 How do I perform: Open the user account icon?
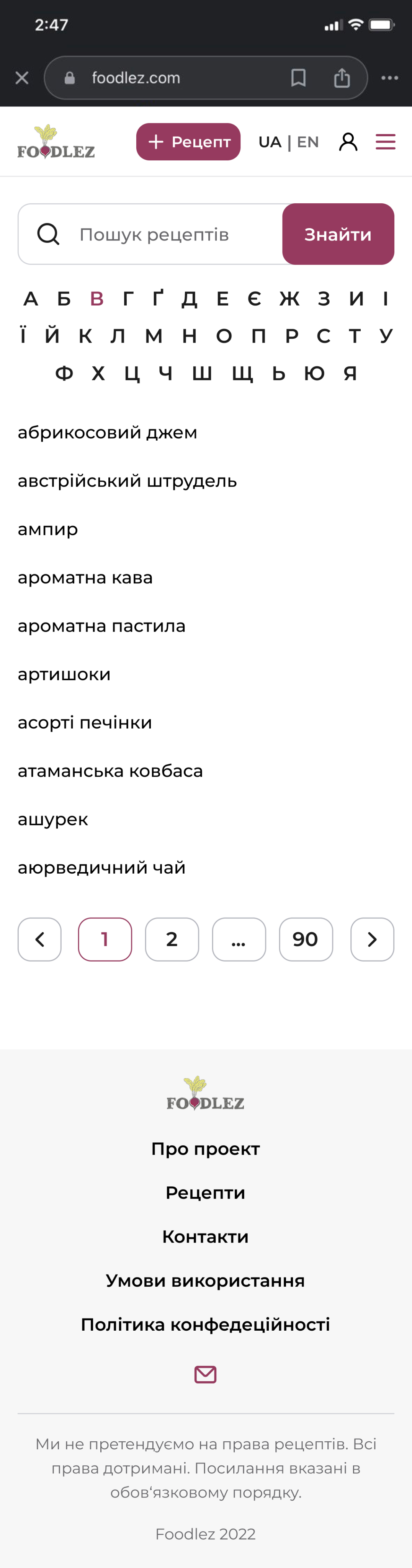click(x=348, y=142)
